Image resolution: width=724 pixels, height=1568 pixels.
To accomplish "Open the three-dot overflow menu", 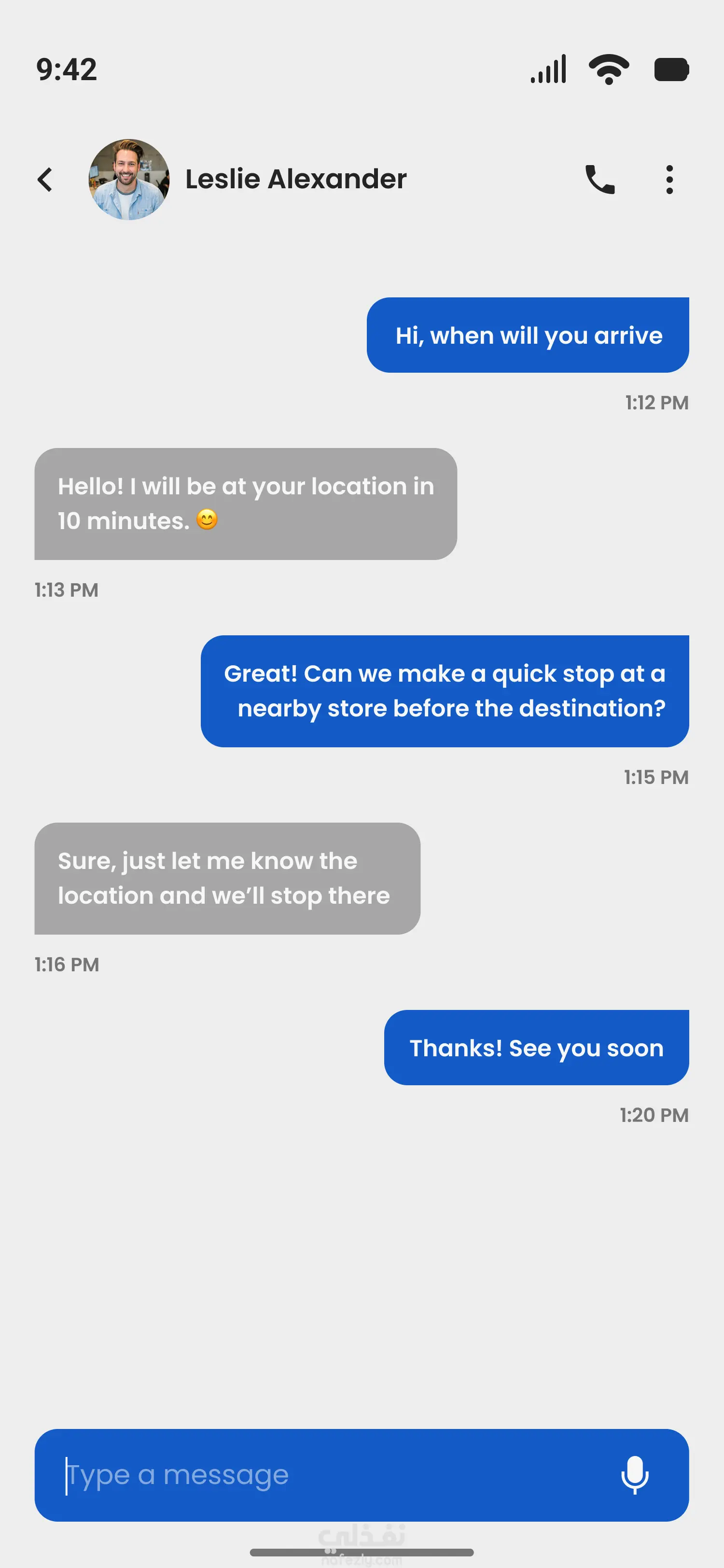I will pyautogui.click(x=669, y=180).
